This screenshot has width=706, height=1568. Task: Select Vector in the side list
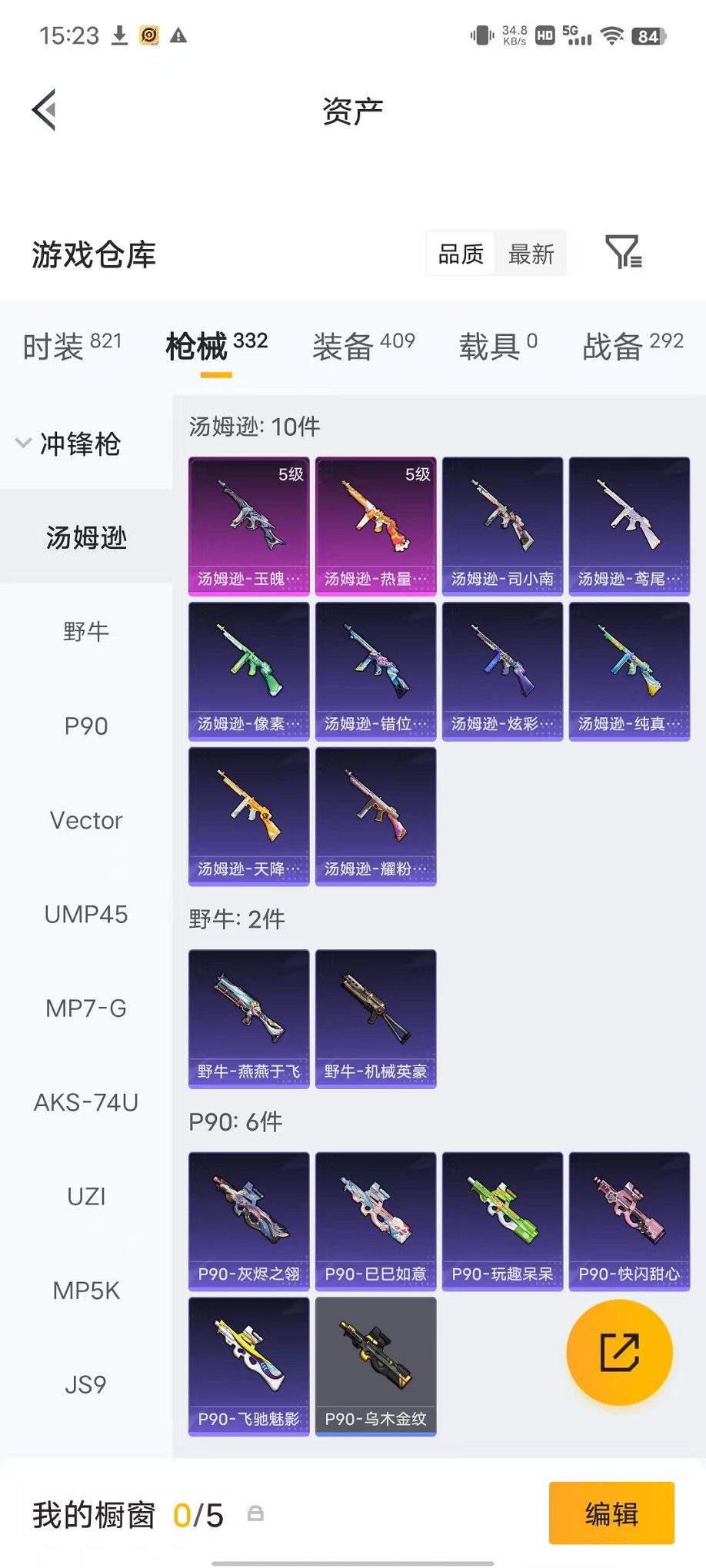point(86,820)
